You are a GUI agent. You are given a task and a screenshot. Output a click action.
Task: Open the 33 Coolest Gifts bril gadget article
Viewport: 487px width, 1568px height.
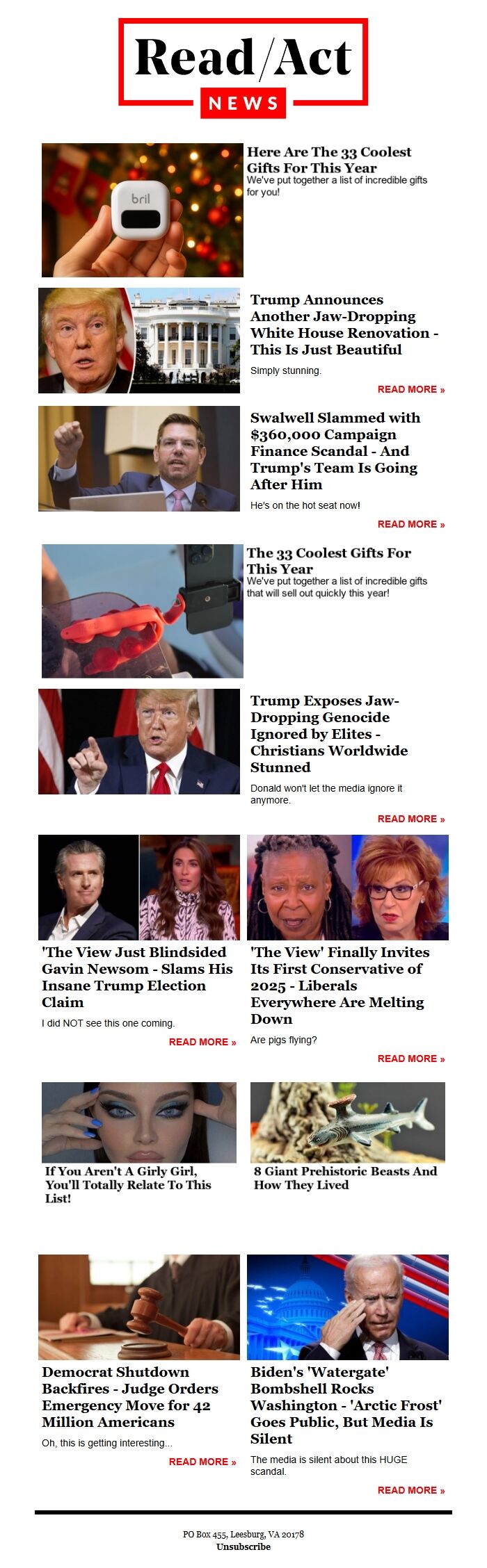pyautogui.click(x=329, y=160)
